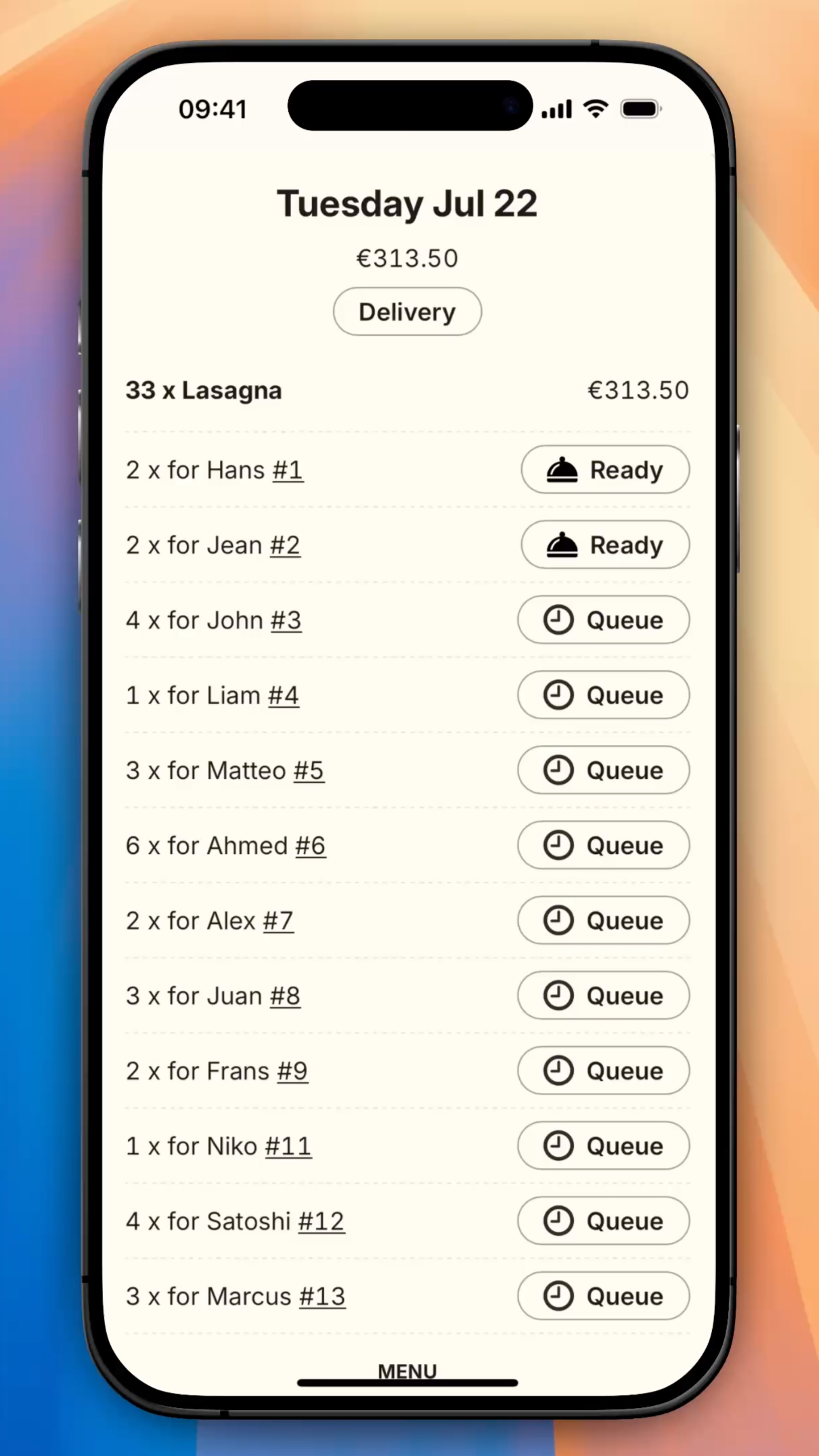Open the MENU at the bottom
This screenshot has width=819, height=1456.
pos(407,1371)
